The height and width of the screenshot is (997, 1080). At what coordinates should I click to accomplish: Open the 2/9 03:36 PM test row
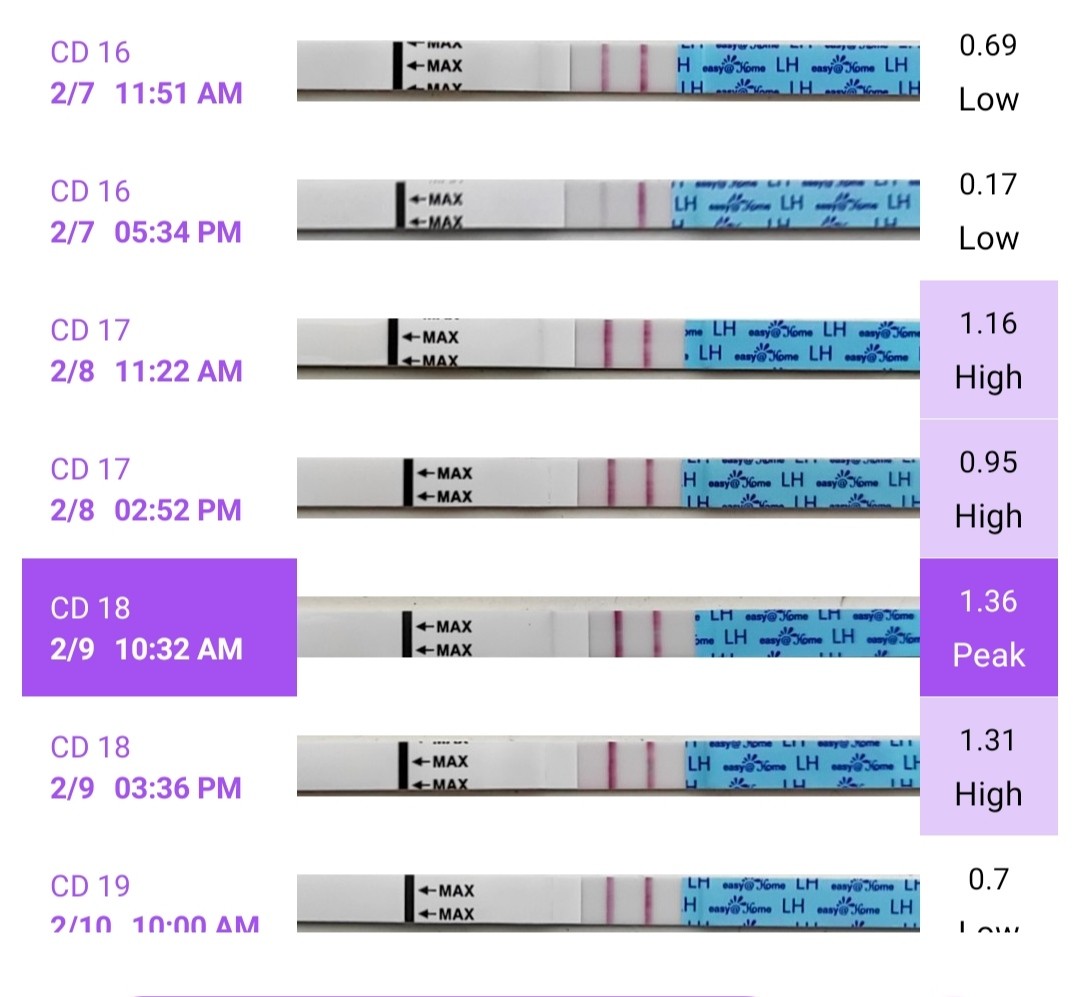pos(147,768)
